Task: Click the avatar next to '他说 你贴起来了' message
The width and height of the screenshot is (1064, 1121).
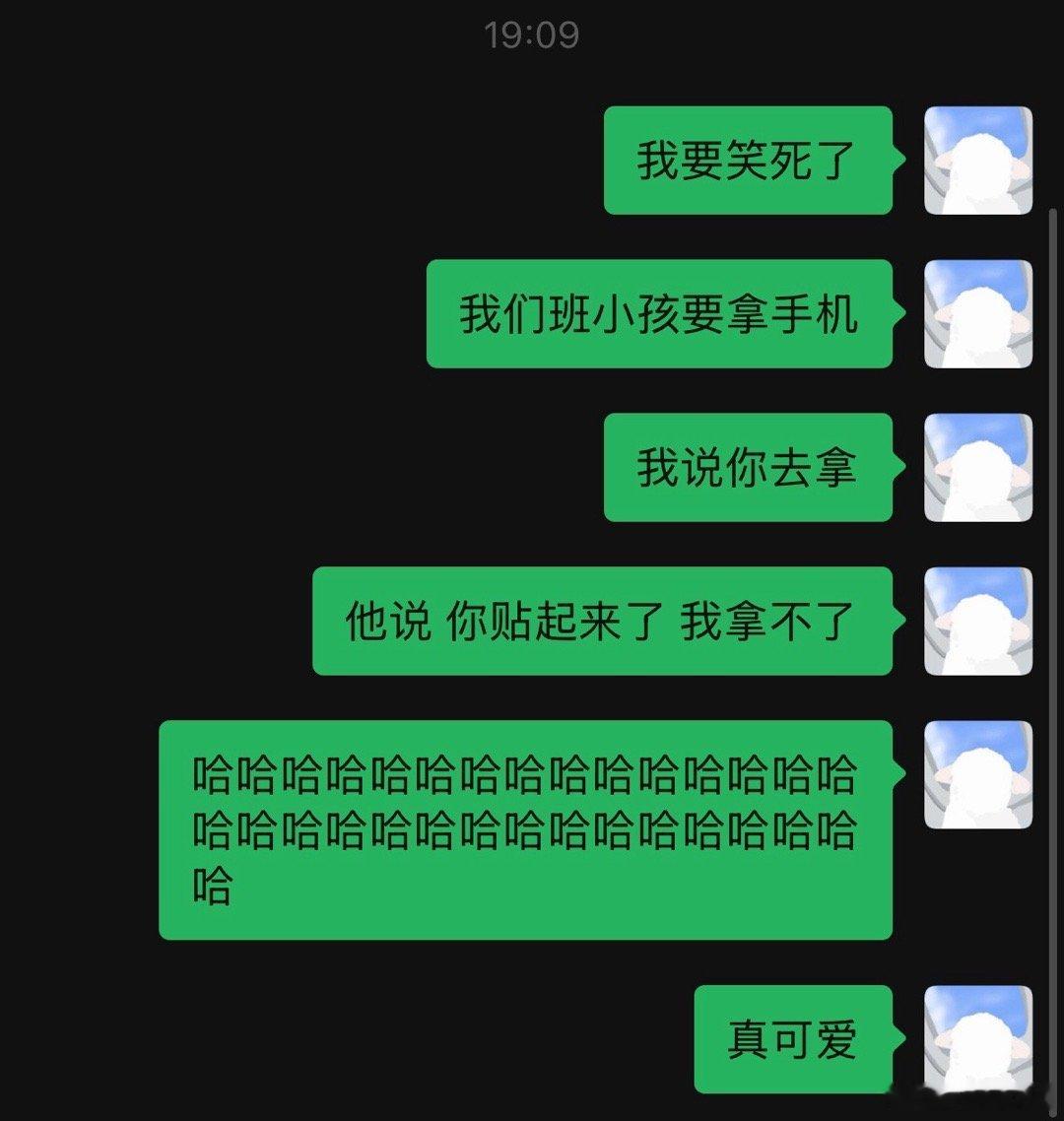Action: coord(976,623)
